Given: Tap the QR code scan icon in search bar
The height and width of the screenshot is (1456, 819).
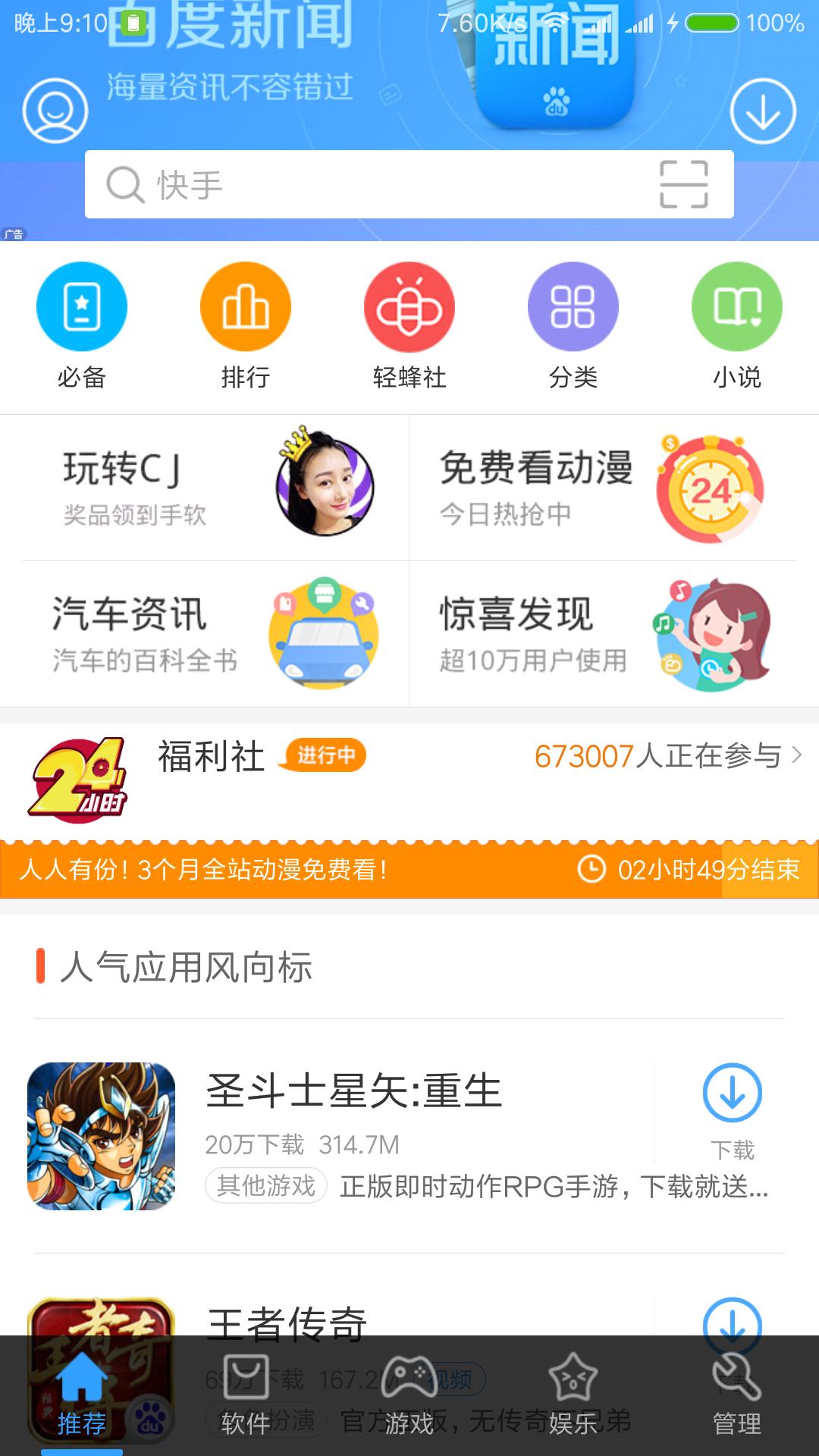Looking at the screenshot, I should 682,184.
